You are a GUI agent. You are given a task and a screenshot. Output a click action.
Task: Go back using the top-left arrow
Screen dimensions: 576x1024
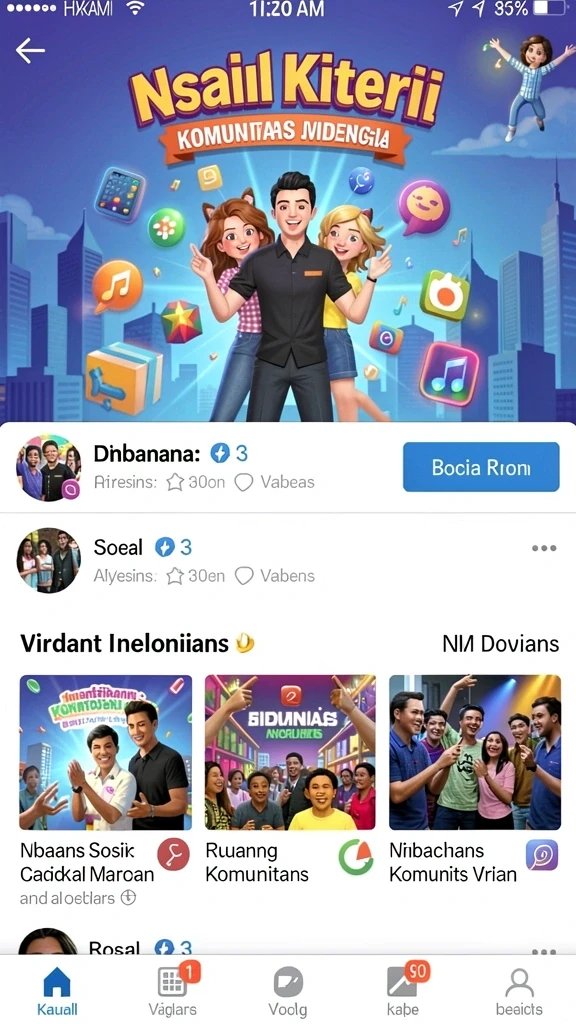pyautogui.click(x=30, y=50)
